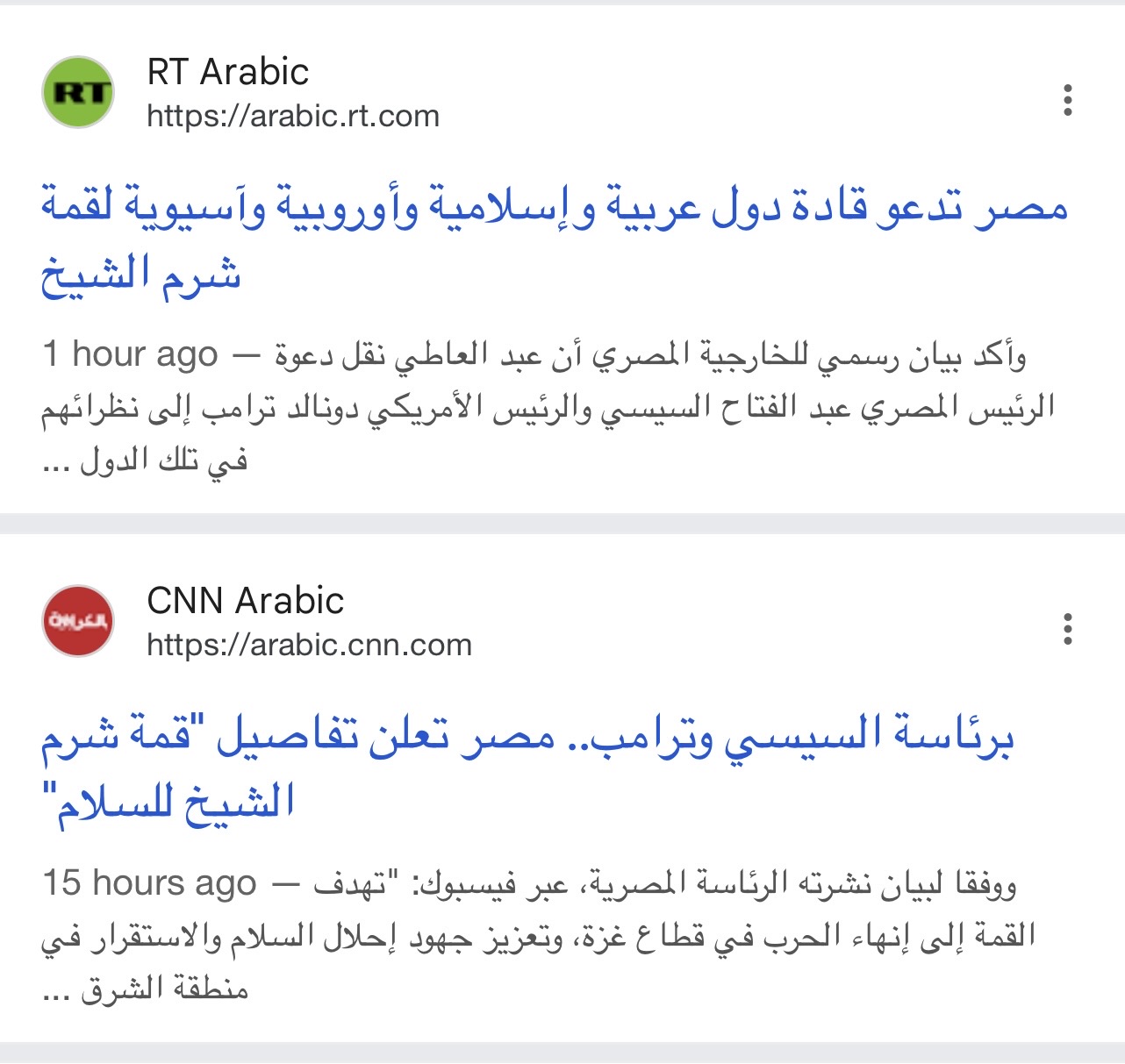Open the CNN Arabic article headline link
The width and height of the screenshot is (1125, 1064).
pyautogui.click(x=527, y=738)
